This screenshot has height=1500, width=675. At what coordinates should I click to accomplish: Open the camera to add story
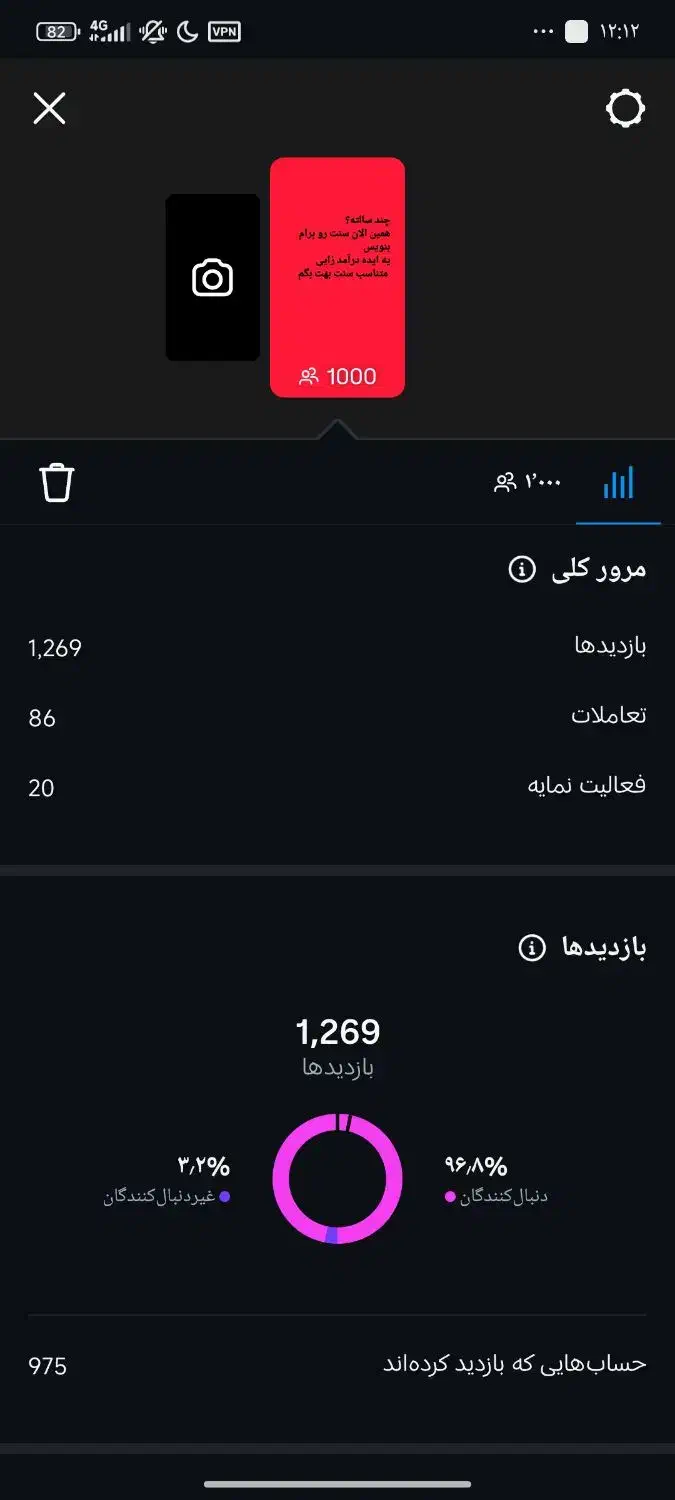click(212, 278)
